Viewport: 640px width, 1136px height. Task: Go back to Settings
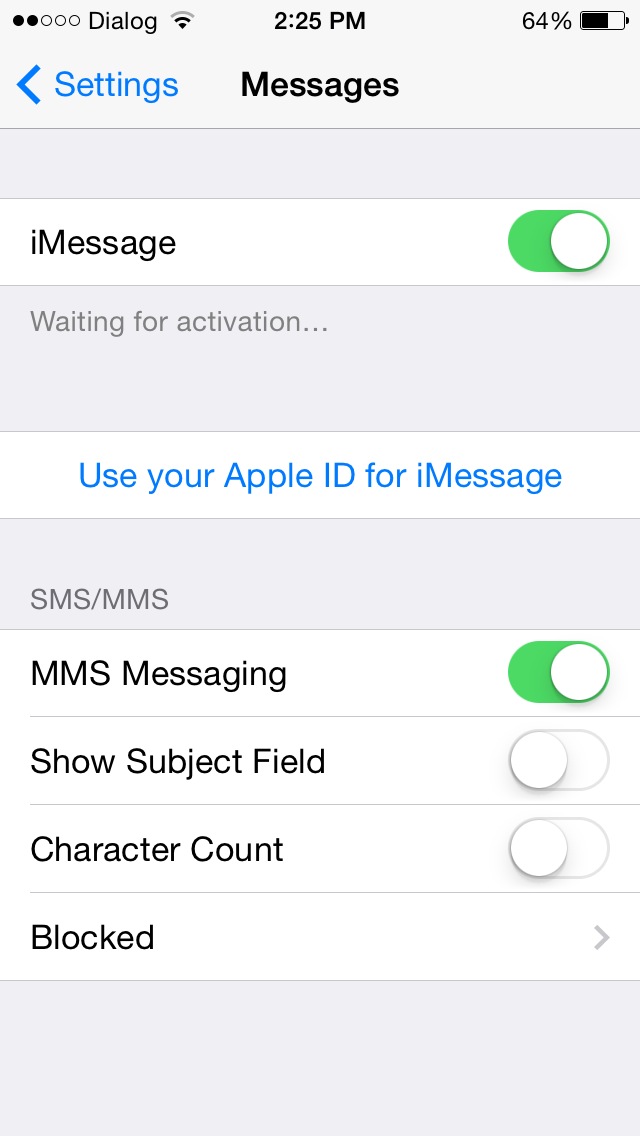pos(97,85)
